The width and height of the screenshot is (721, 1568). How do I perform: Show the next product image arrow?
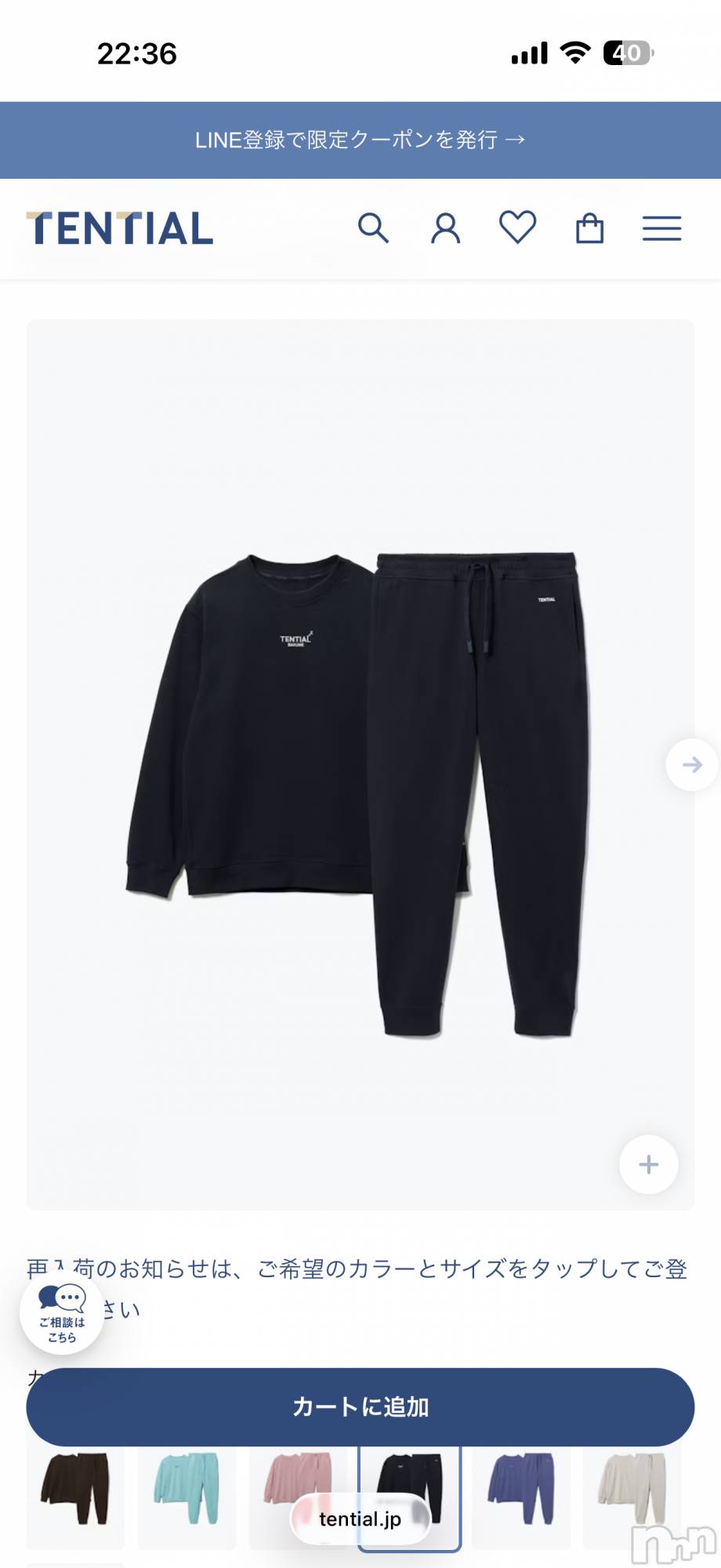pyautogui.click(x=691, y=764)
